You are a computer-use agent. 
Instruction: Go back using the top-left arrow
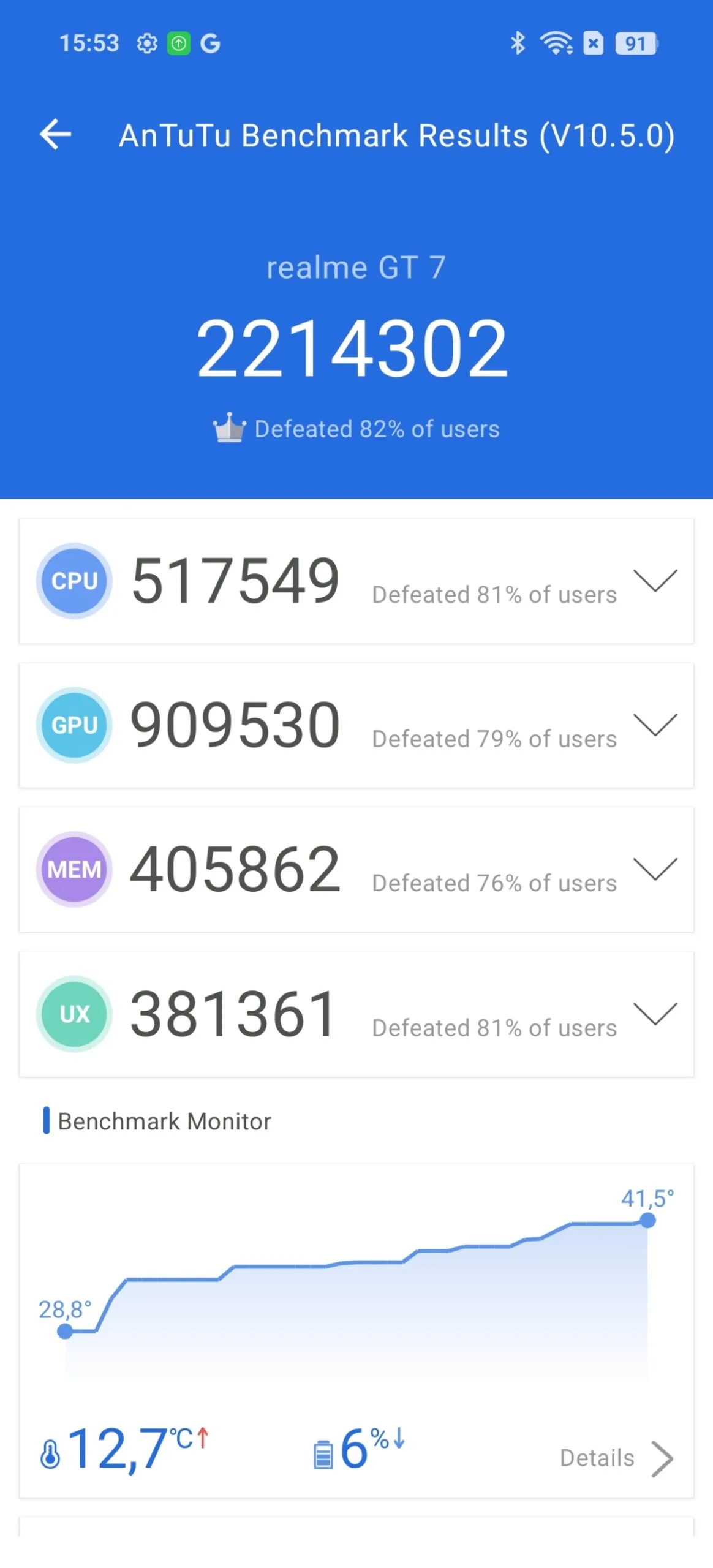[55, 134]
